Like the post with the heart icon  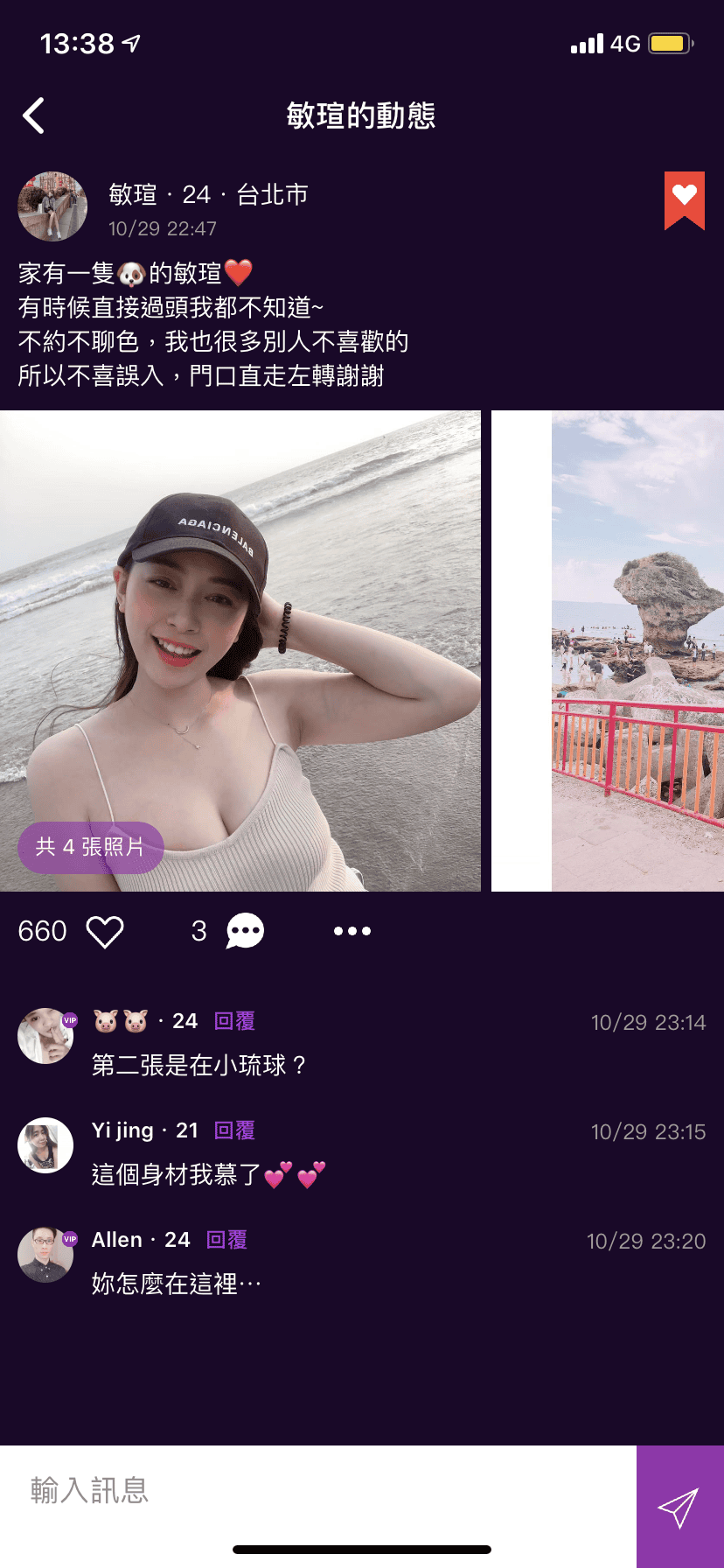[105, 932]
